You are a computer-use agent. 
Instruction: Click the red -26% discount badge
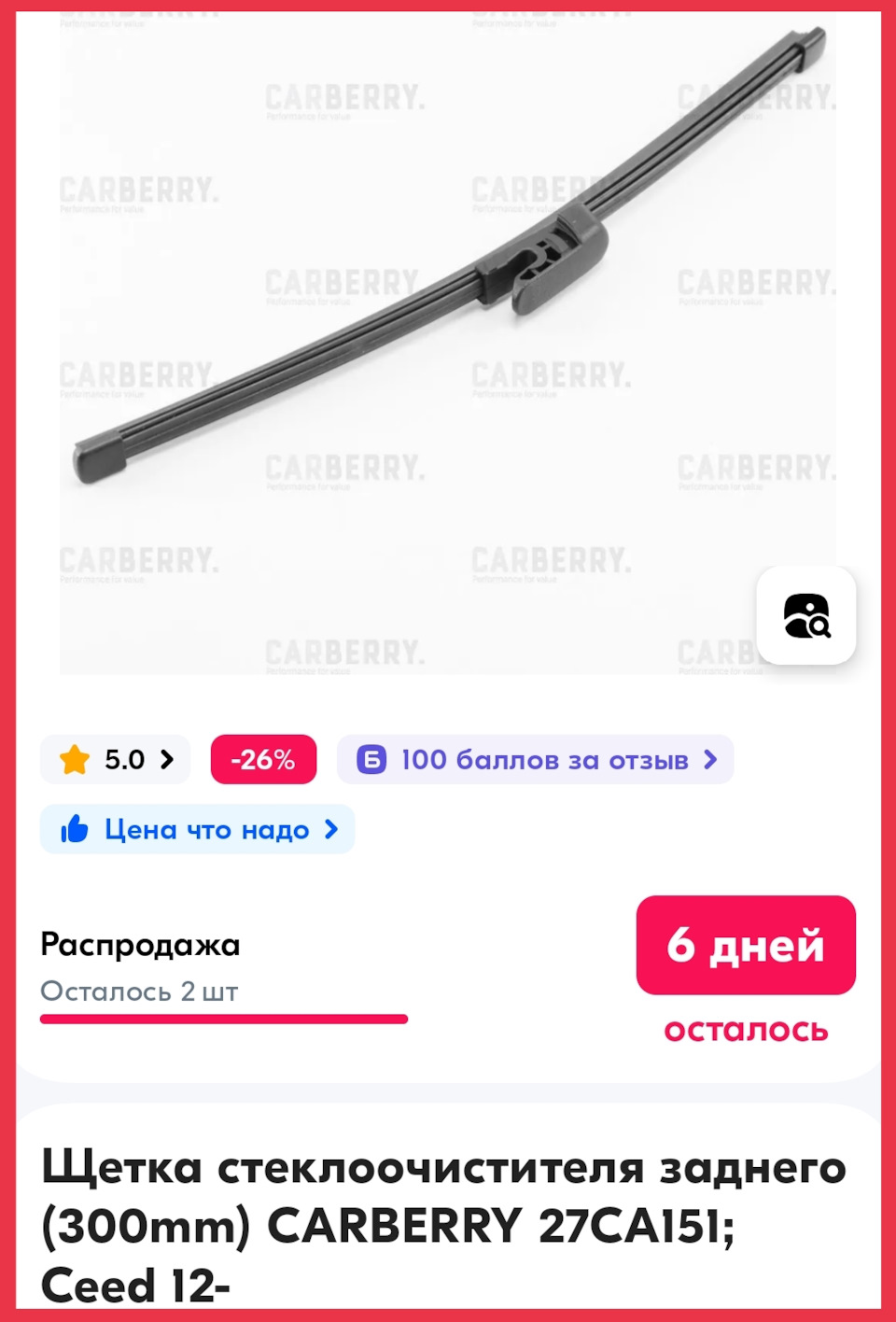click(262, 759)
